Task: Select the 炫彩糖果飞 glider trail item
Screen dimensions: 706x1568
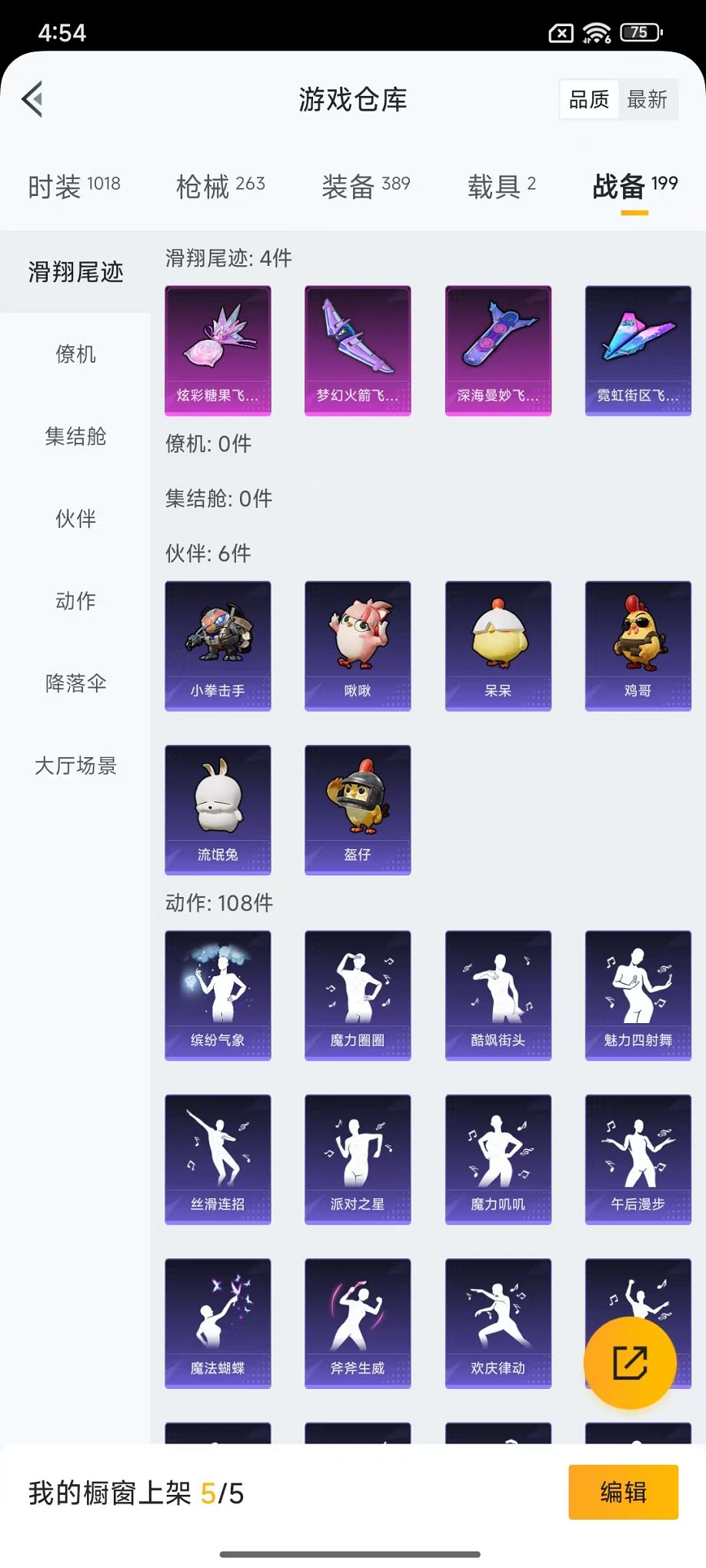Action: (218, 350)
